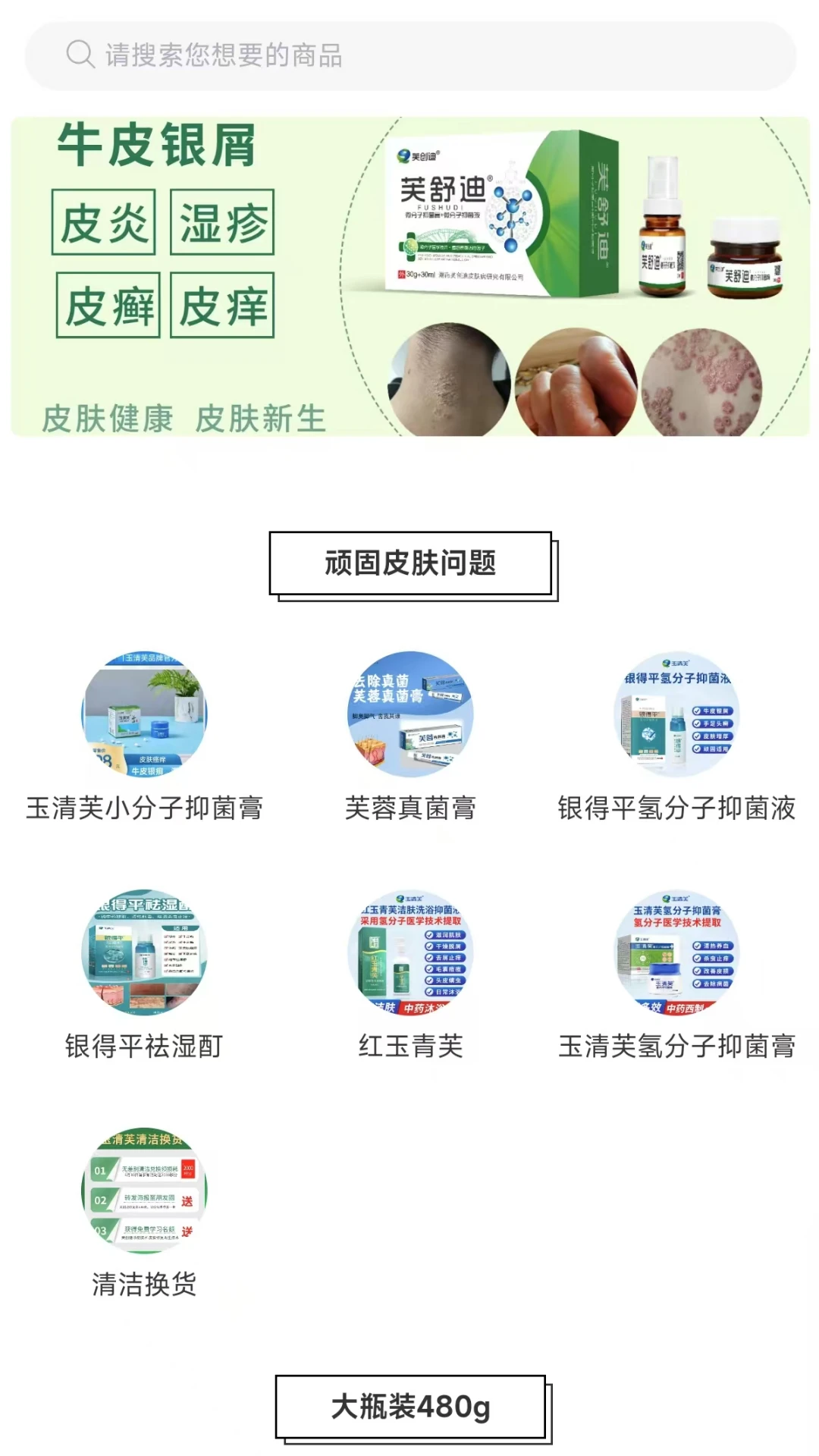Click the 银得平氢分子抑菌液 text label
This screenshot has height=1456, width=819.
(675, 811)
